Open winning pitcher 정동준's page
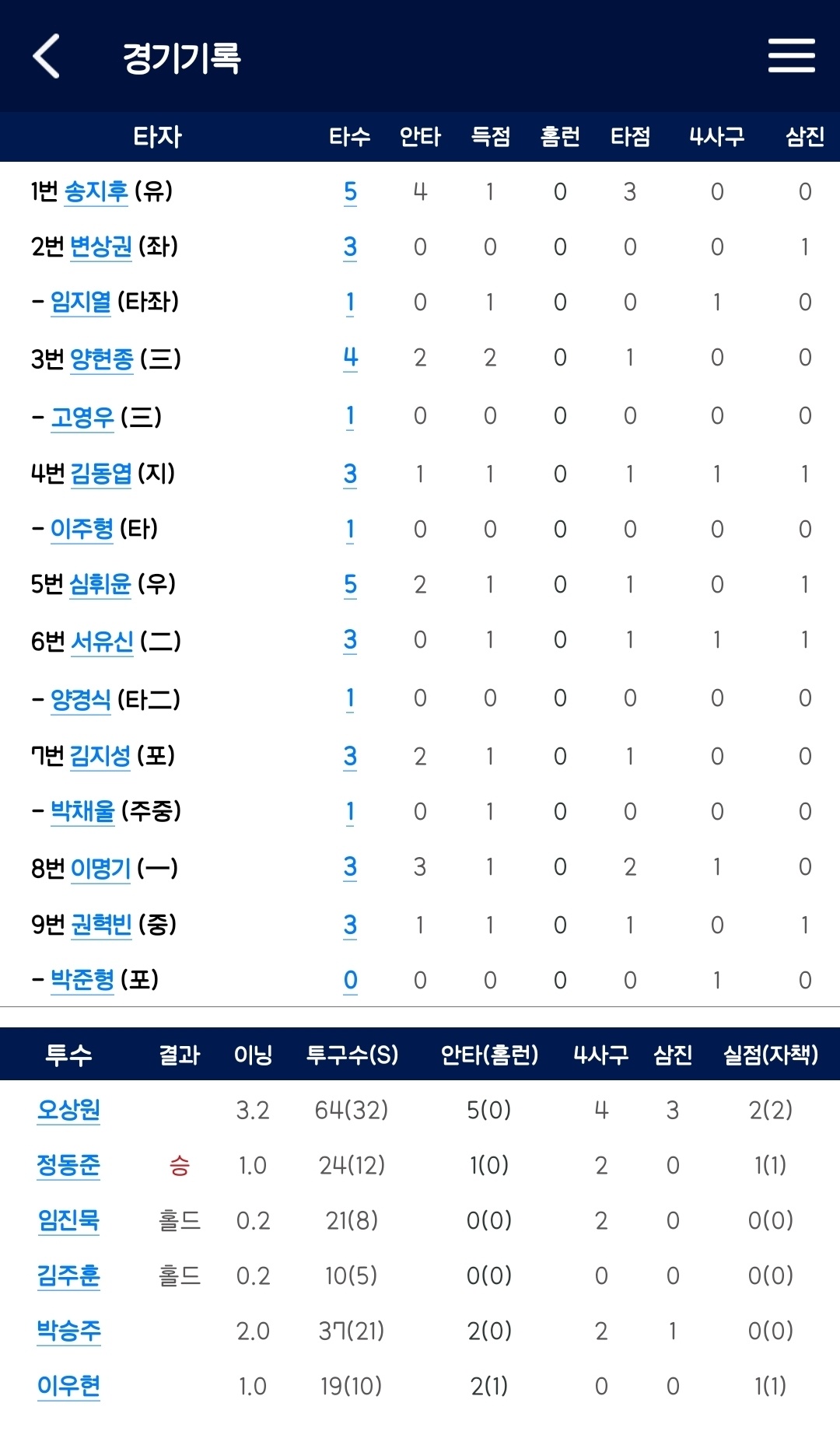Viewport: 840px width, 1452px height. (x=68, y=1165)
